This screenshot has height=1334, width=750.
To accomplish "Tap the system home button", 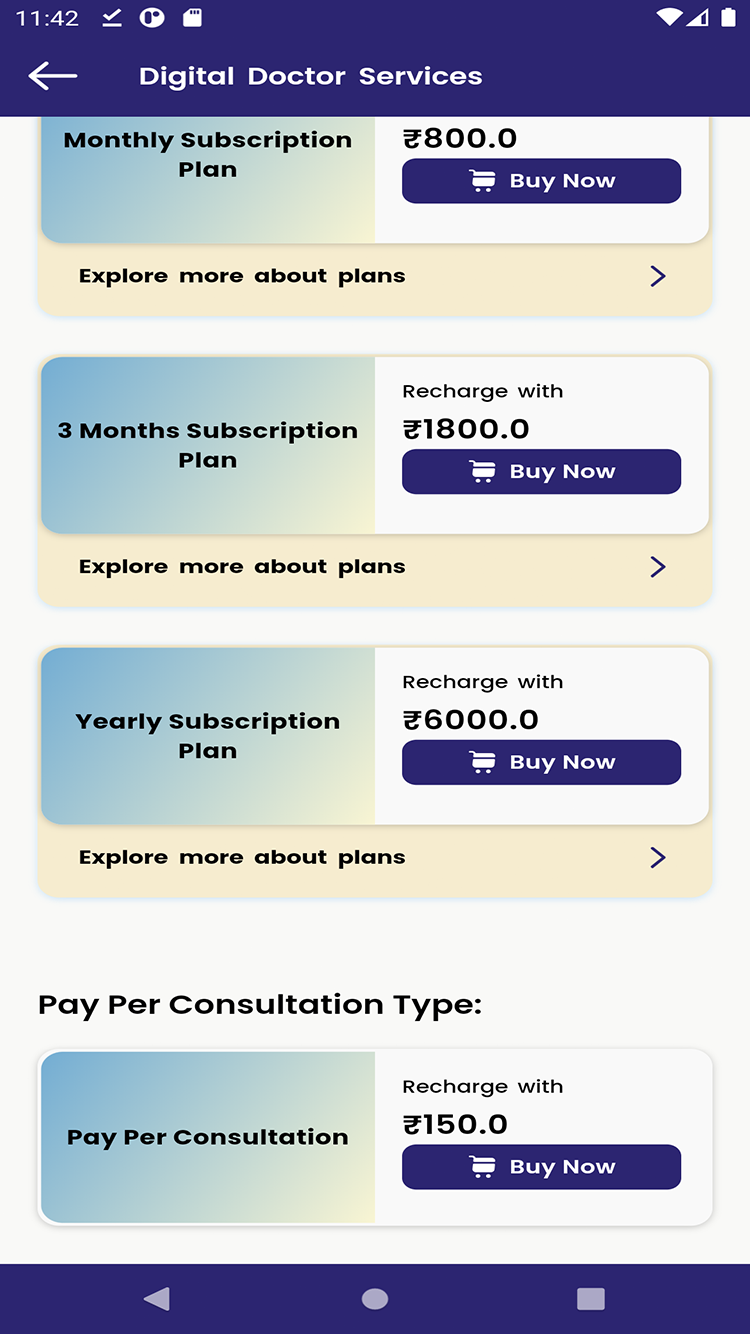I will (x=375, y=1299).
